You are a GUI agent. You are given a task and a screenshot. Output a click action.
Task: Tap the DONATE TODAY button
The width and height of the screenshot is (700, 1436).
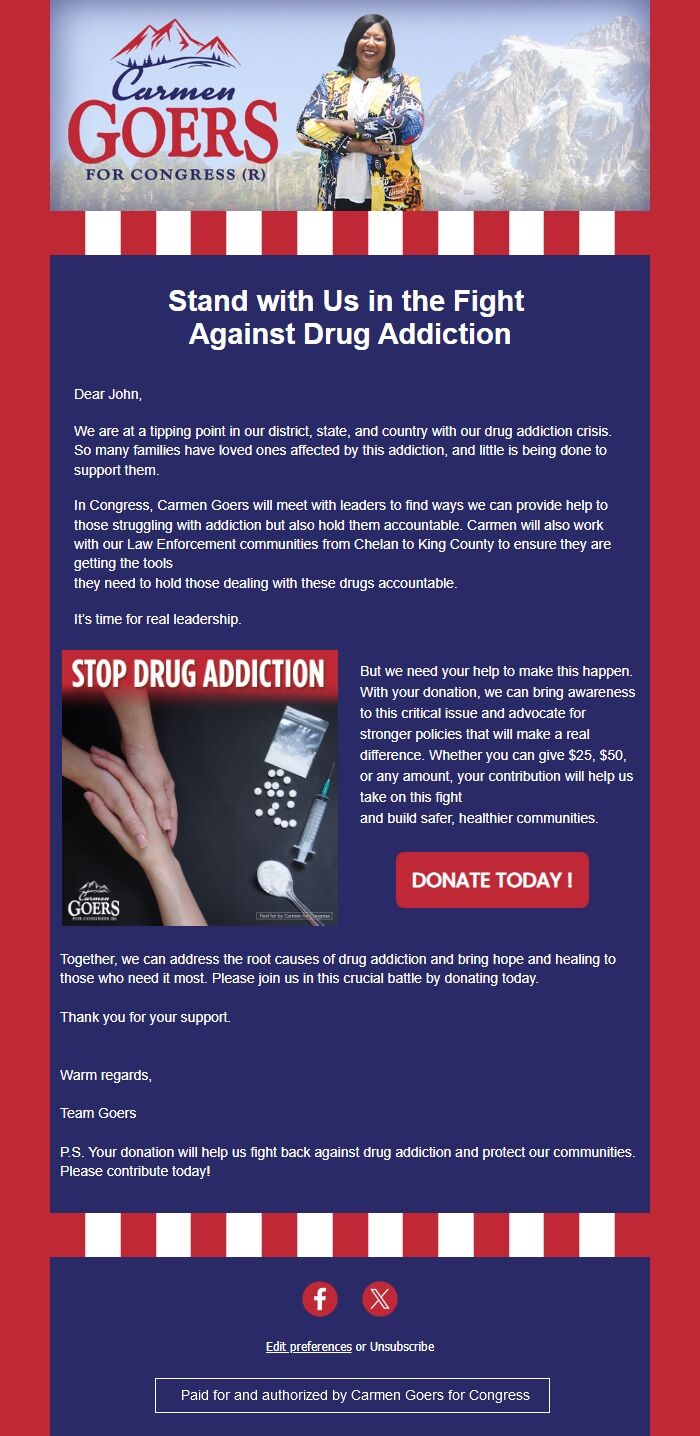pos(492,880)
